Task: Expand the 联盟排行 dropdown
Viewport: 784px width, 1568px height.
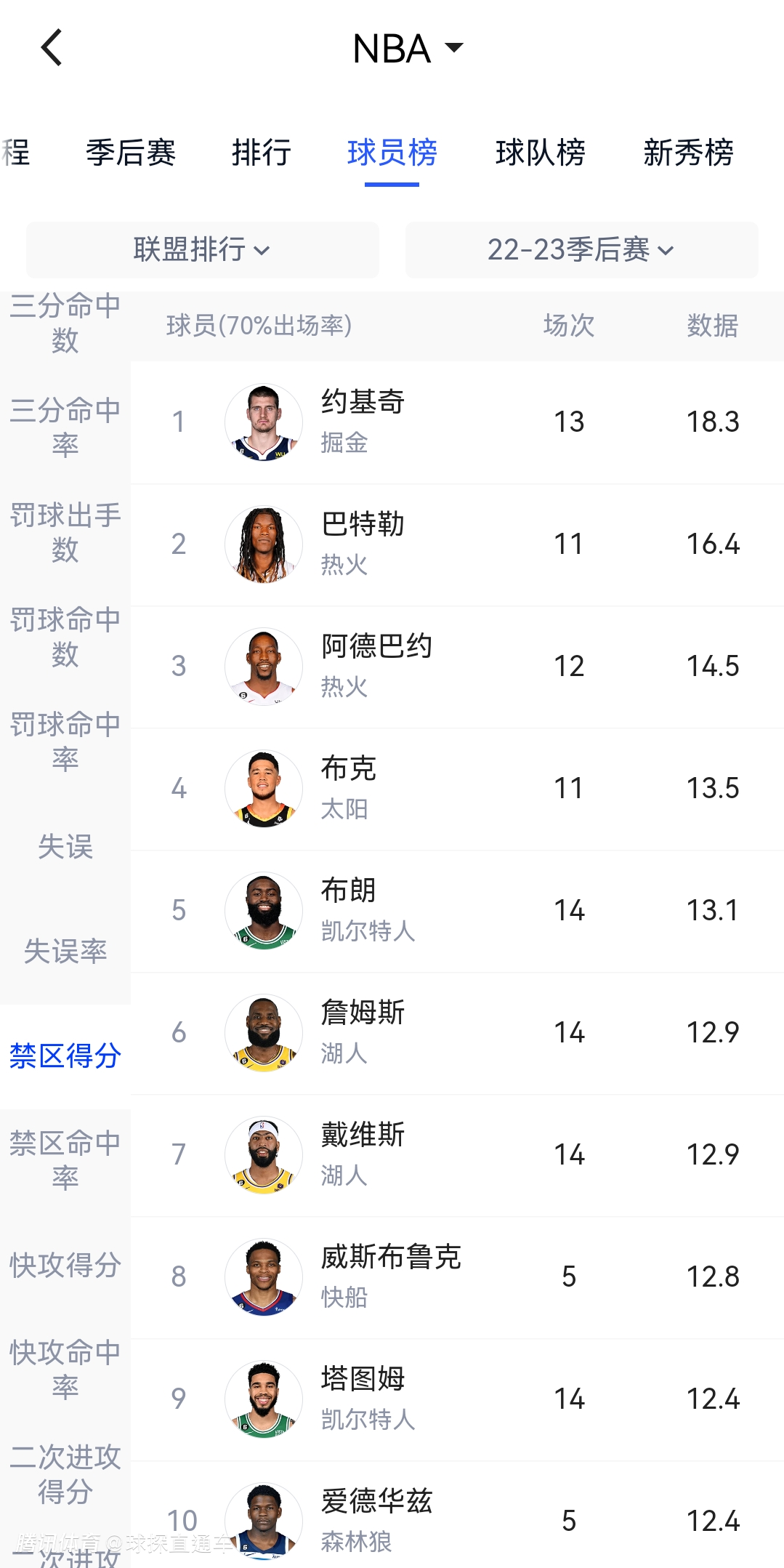Action: (202, 250)
